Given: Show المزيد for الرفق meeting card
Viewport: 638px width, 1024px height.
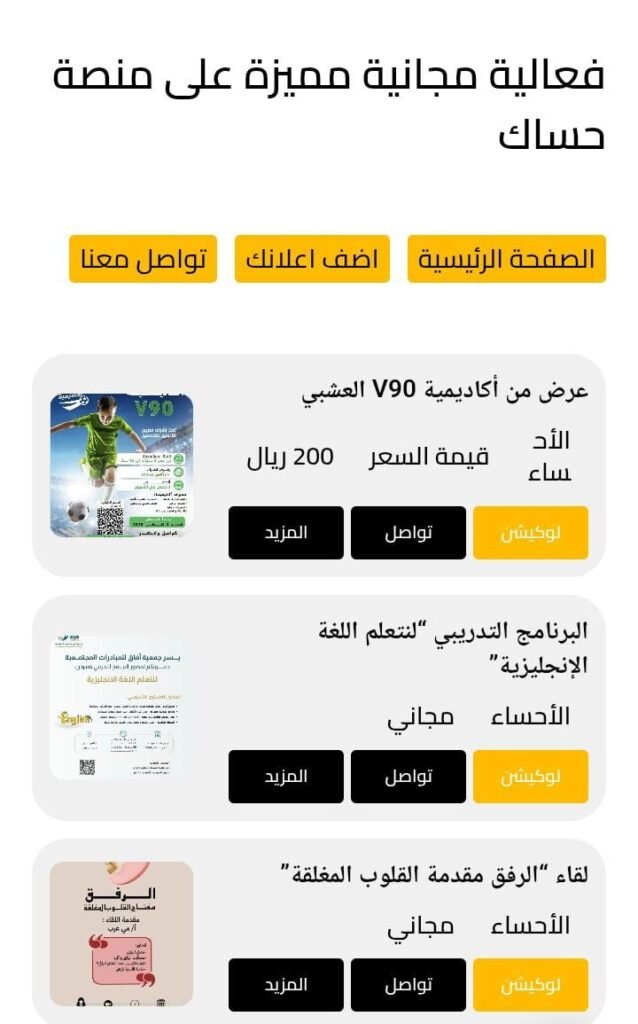Looking at the screenshot, I should tap(286, 984).
